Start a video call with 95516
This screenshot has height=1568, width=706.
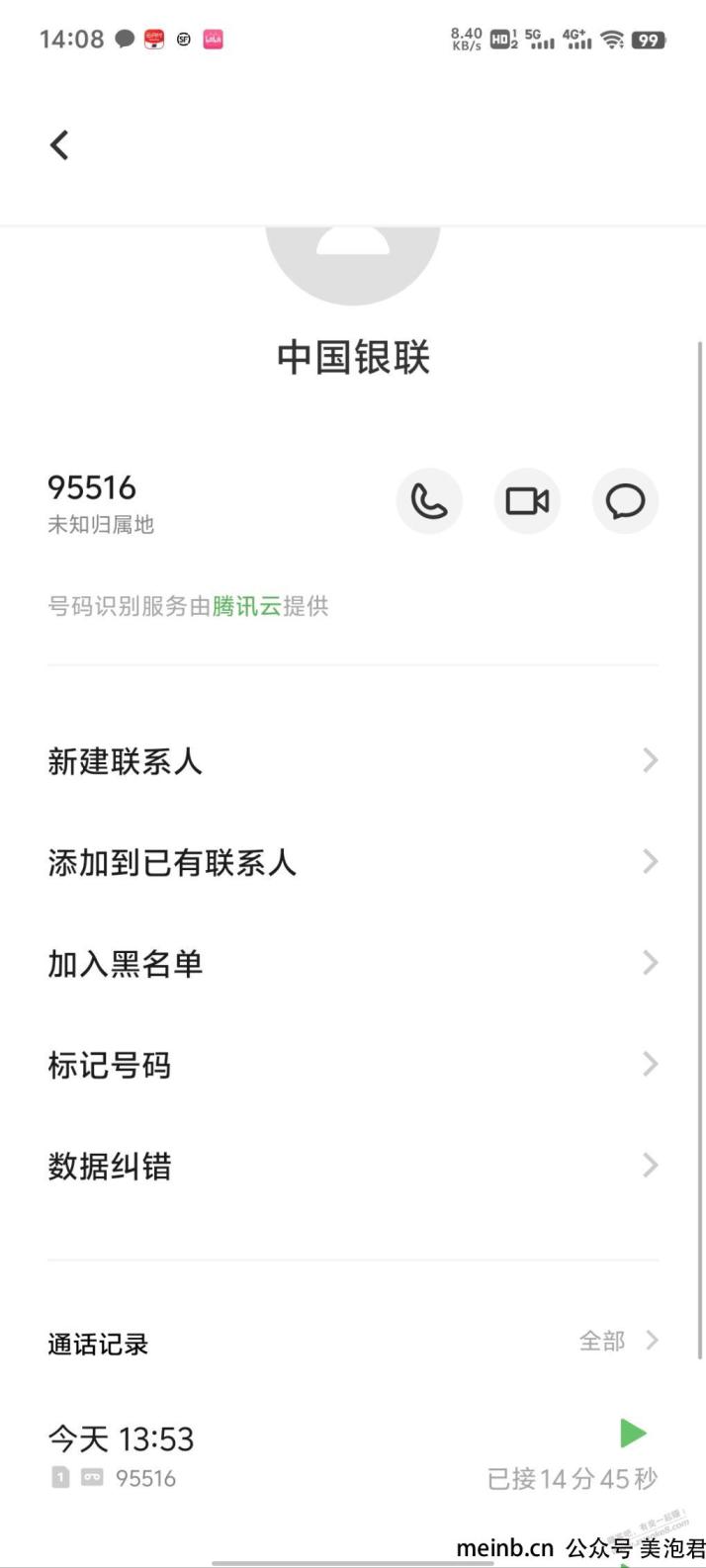[527, 501]
